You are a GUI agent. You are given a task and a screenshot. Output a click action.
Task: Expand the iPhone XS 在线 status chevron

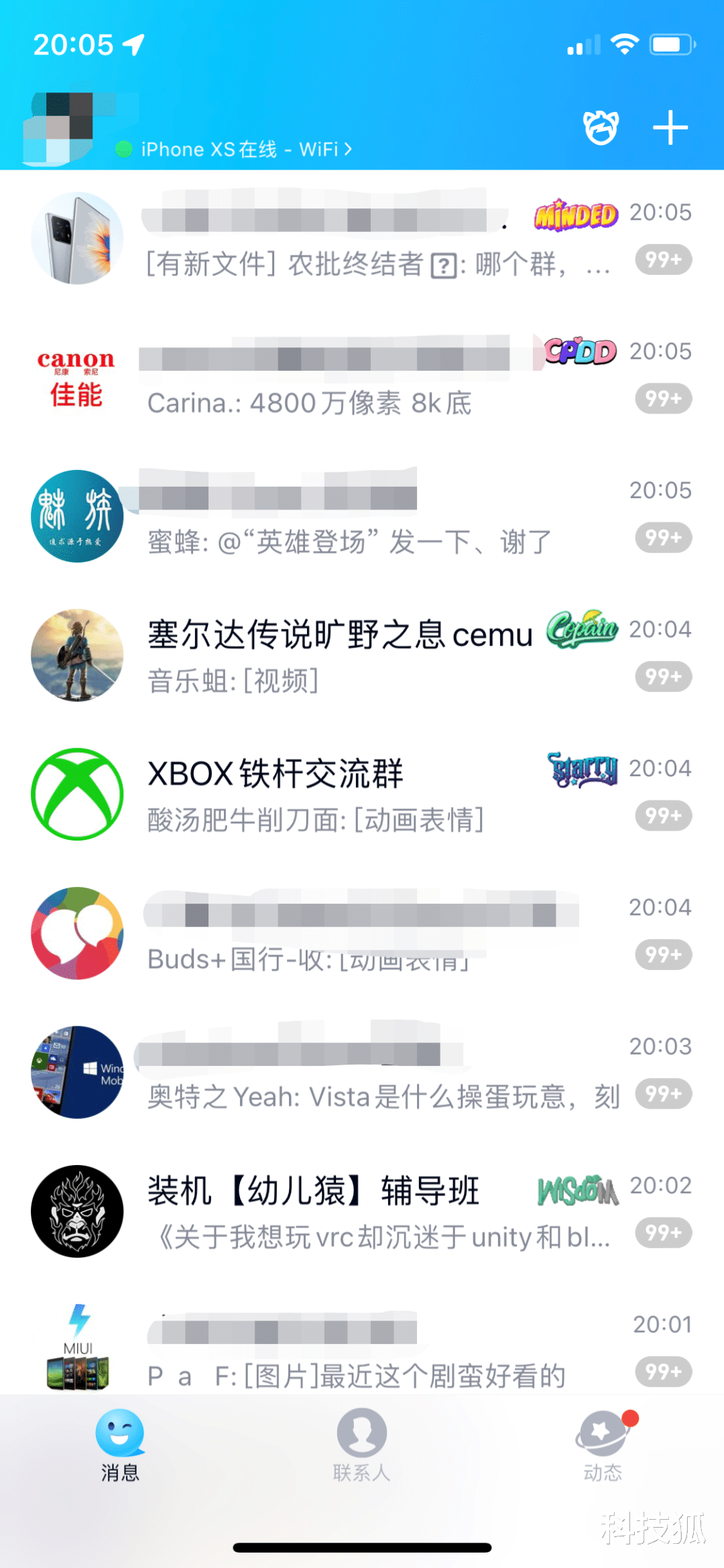coord(348,149)
